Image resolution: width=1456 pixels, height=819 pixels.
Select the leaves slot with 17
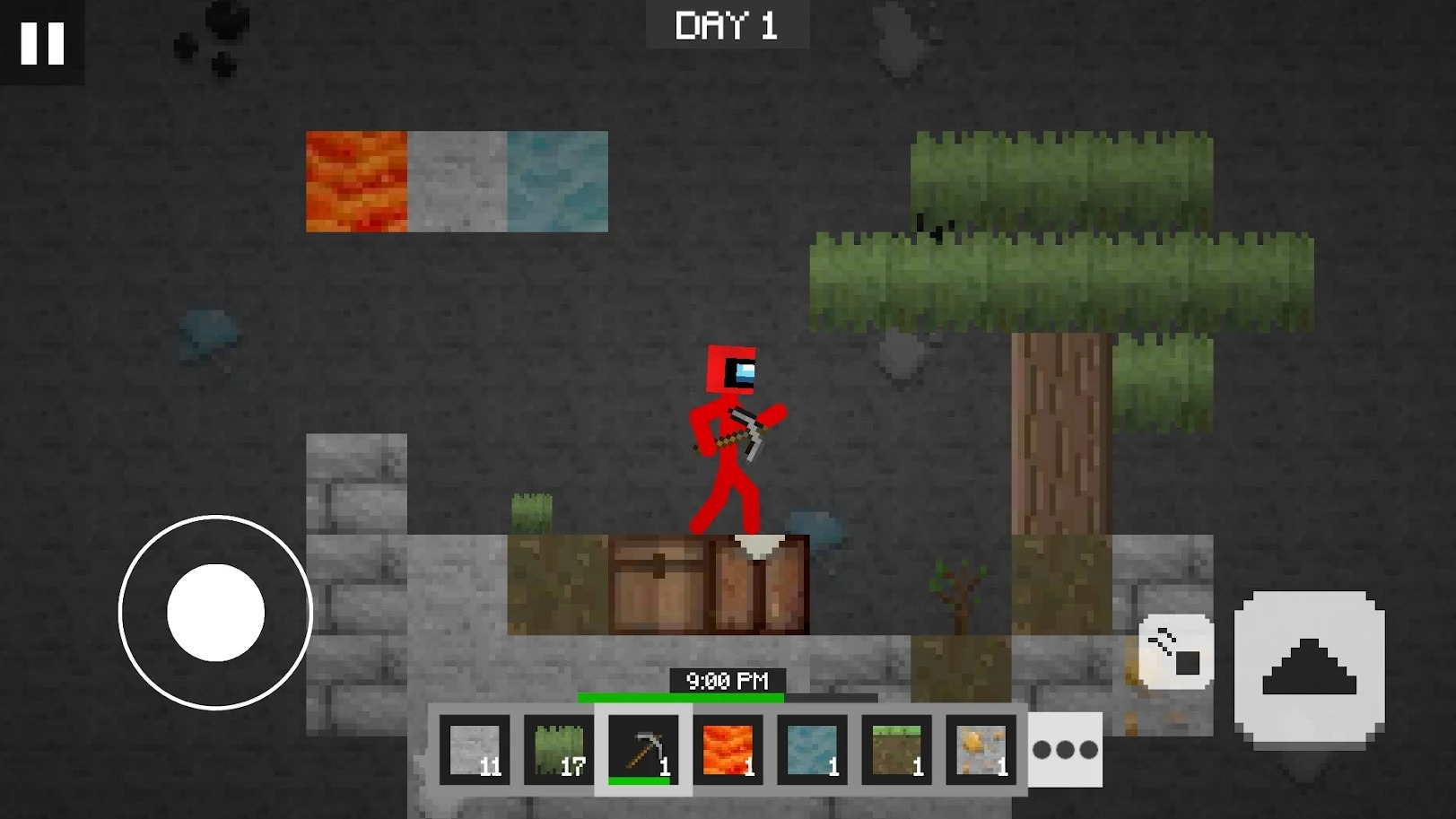pos(559,749)
